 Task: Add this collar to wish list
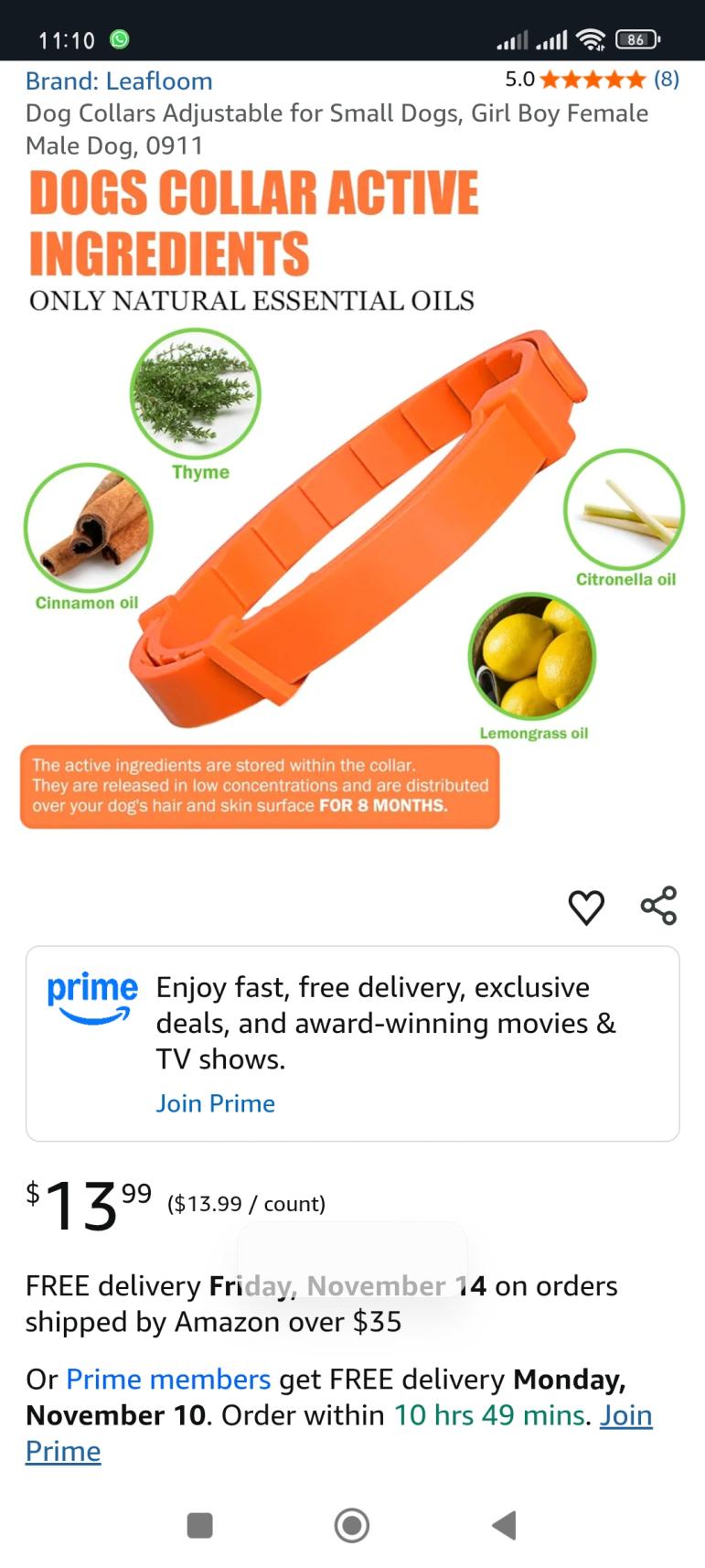coord(586,907)
